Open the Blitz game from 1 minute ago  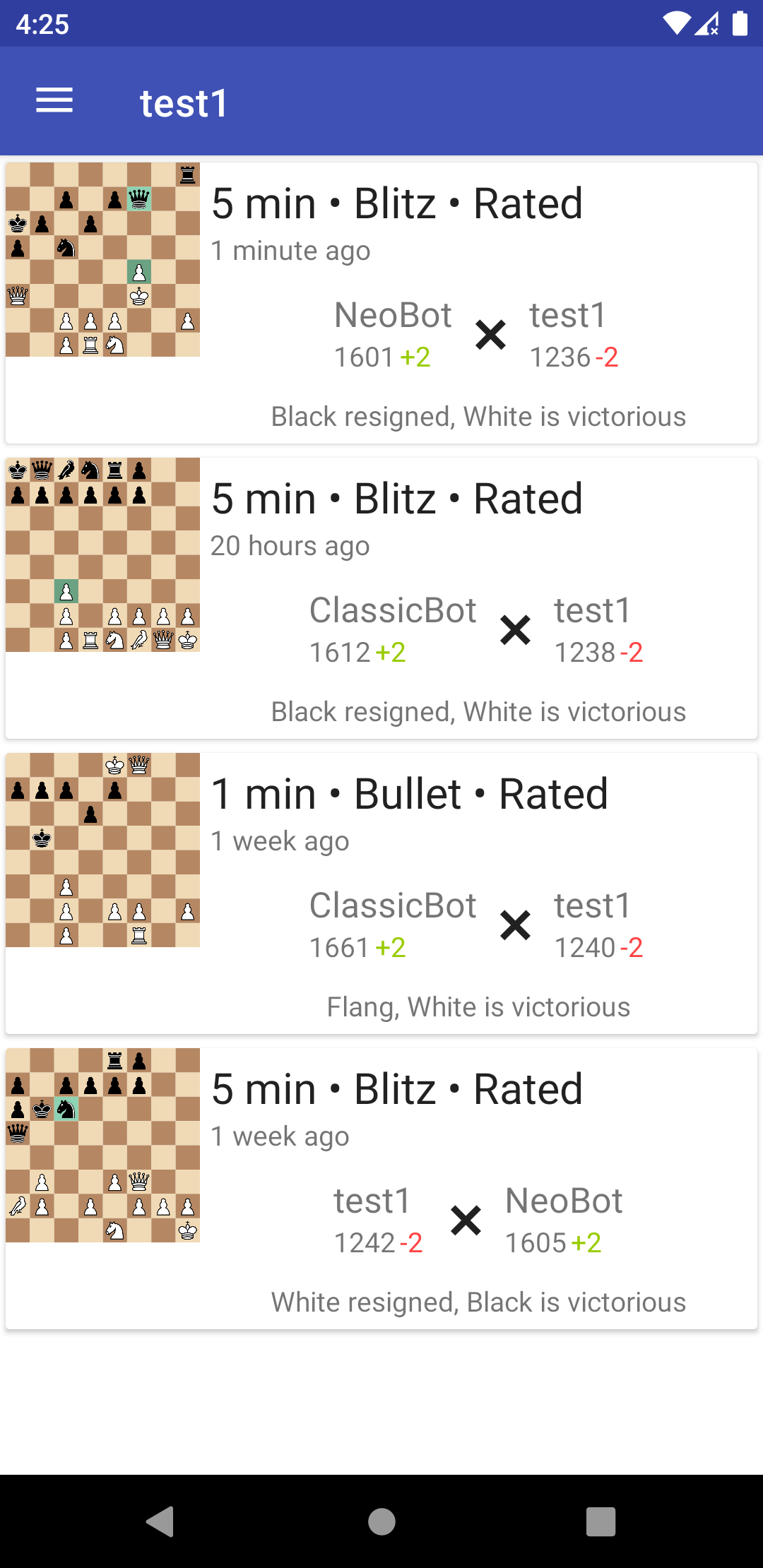click(x=381, y=304)
